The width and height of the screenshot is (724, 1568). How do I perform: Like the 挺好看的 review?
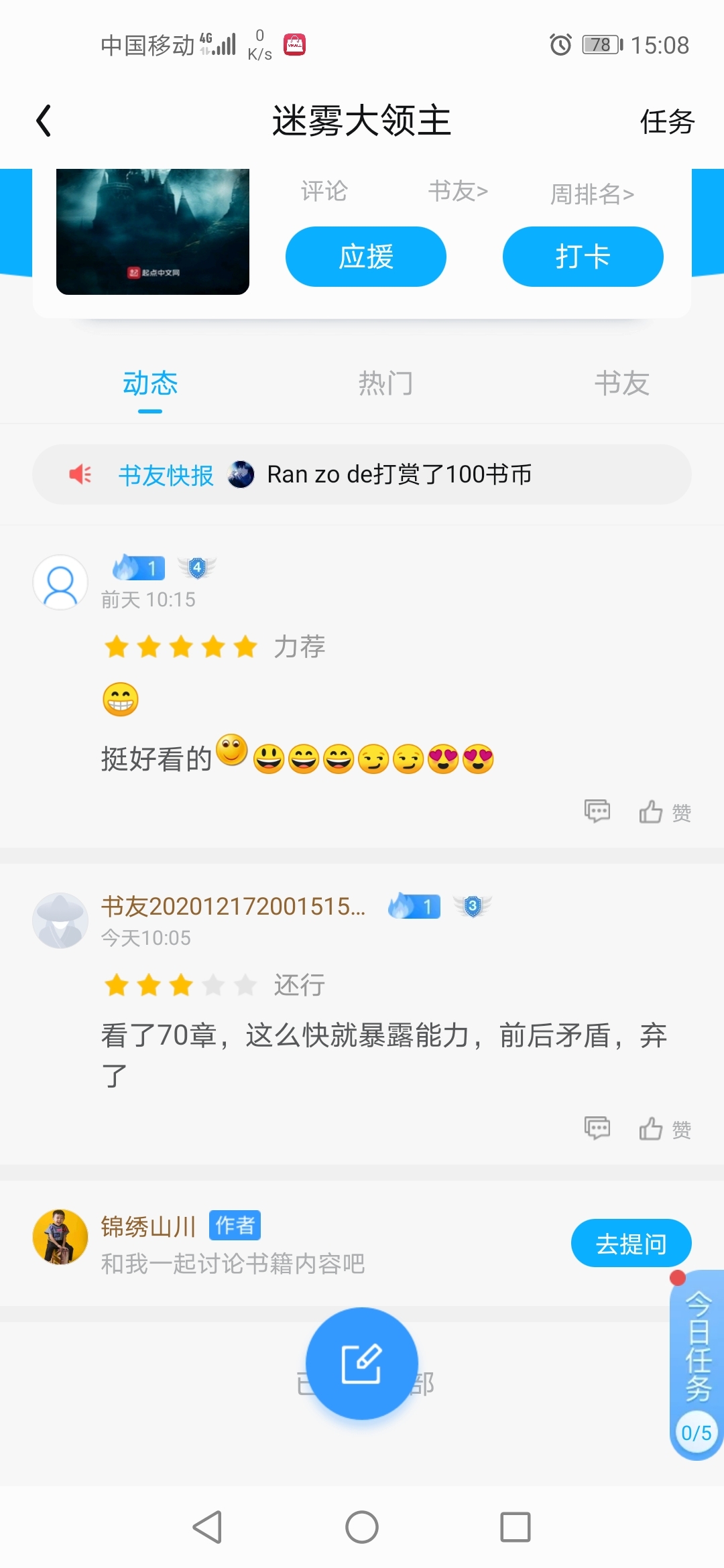tap(664, 812)
